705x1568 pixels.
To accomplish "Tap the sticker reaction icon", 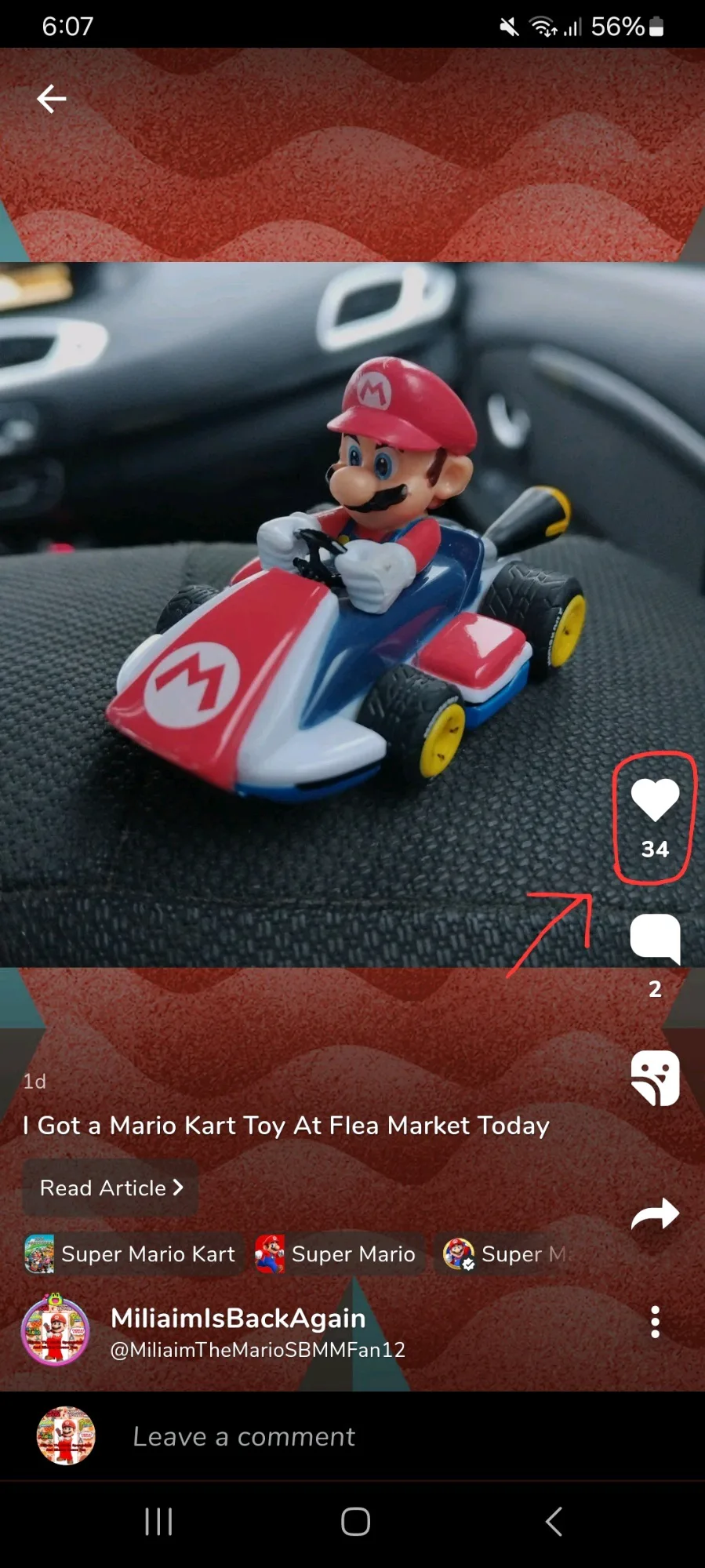I will coord(655,1078).
